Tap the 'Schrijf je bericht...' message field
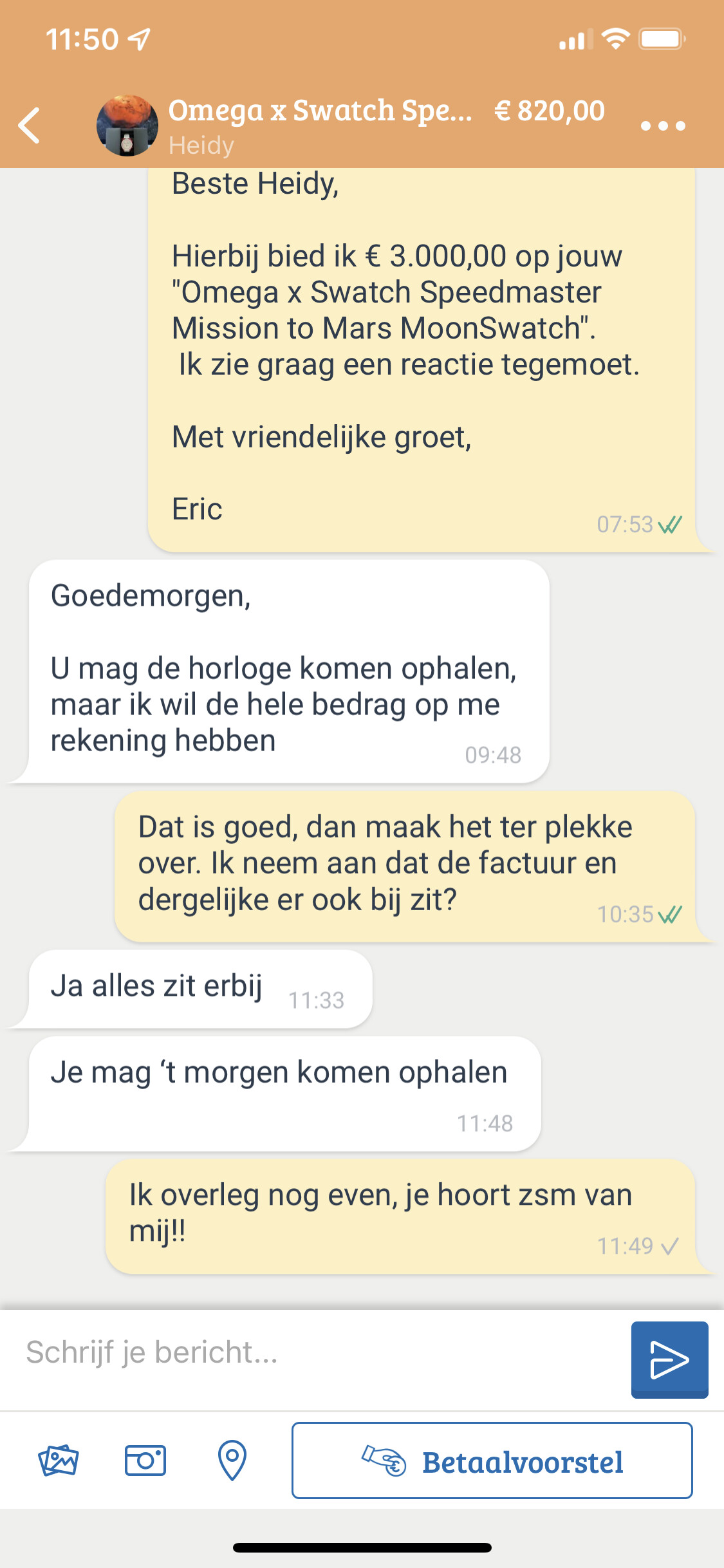724x1568 pixels. pos(315,1352)
